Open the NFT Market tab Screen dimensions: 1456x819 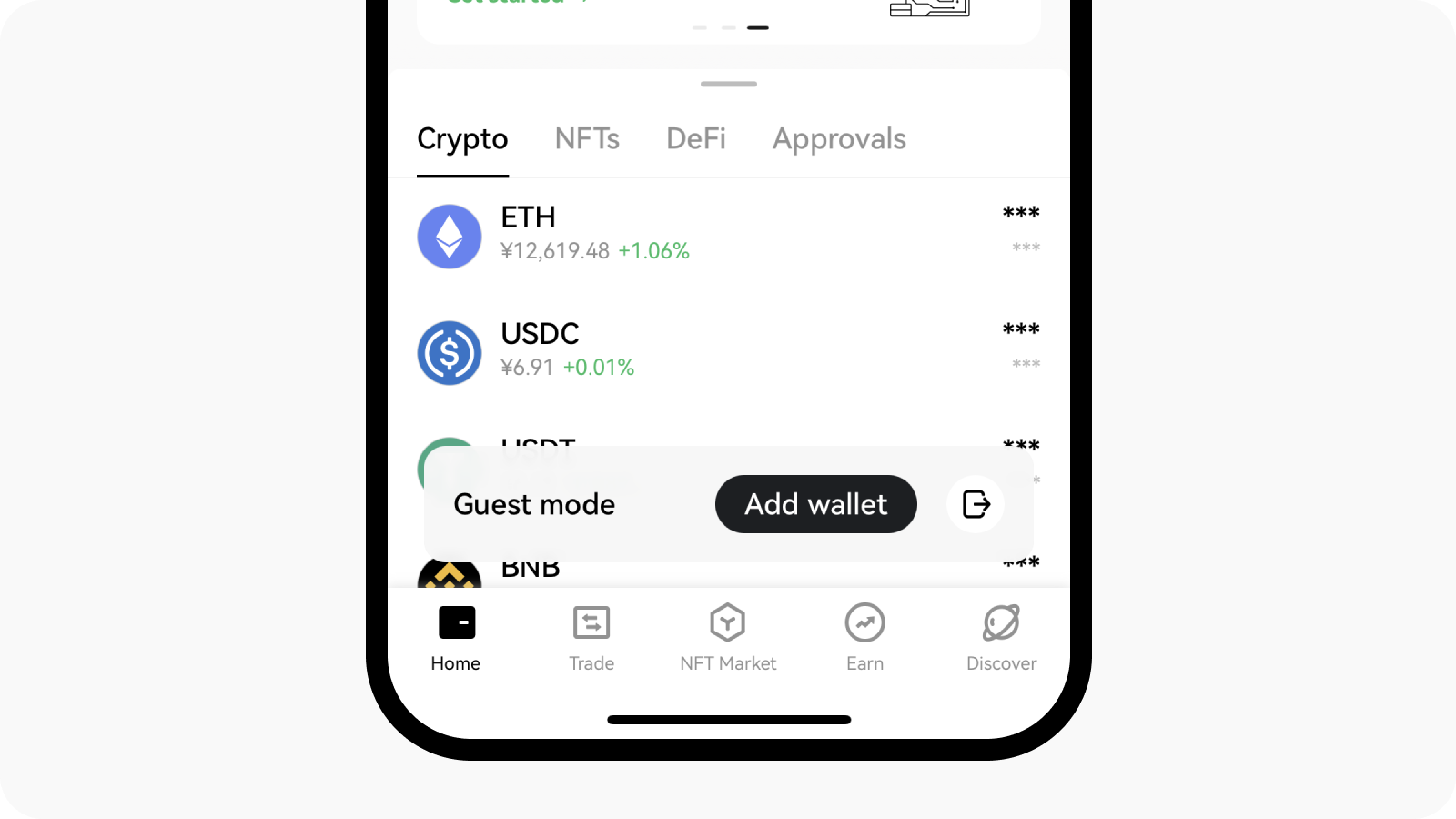tap(728, 638)
